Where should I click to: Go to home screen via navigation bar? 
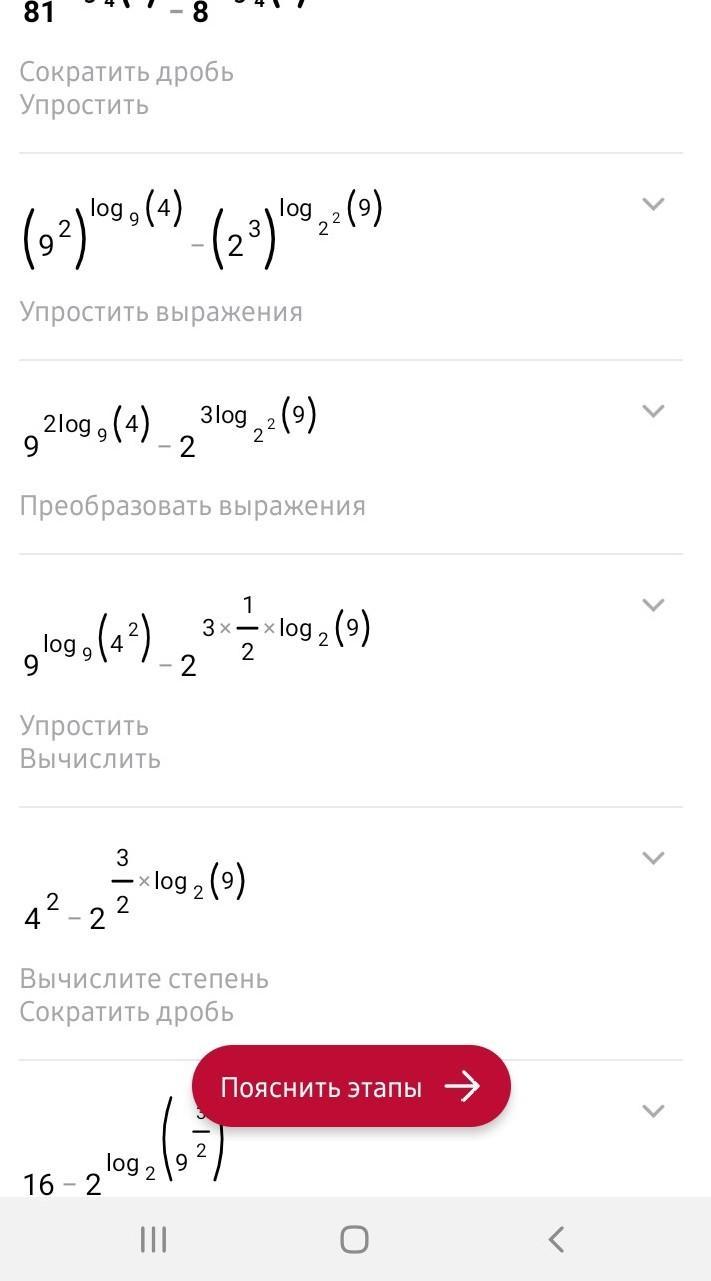click(354, 1240)
